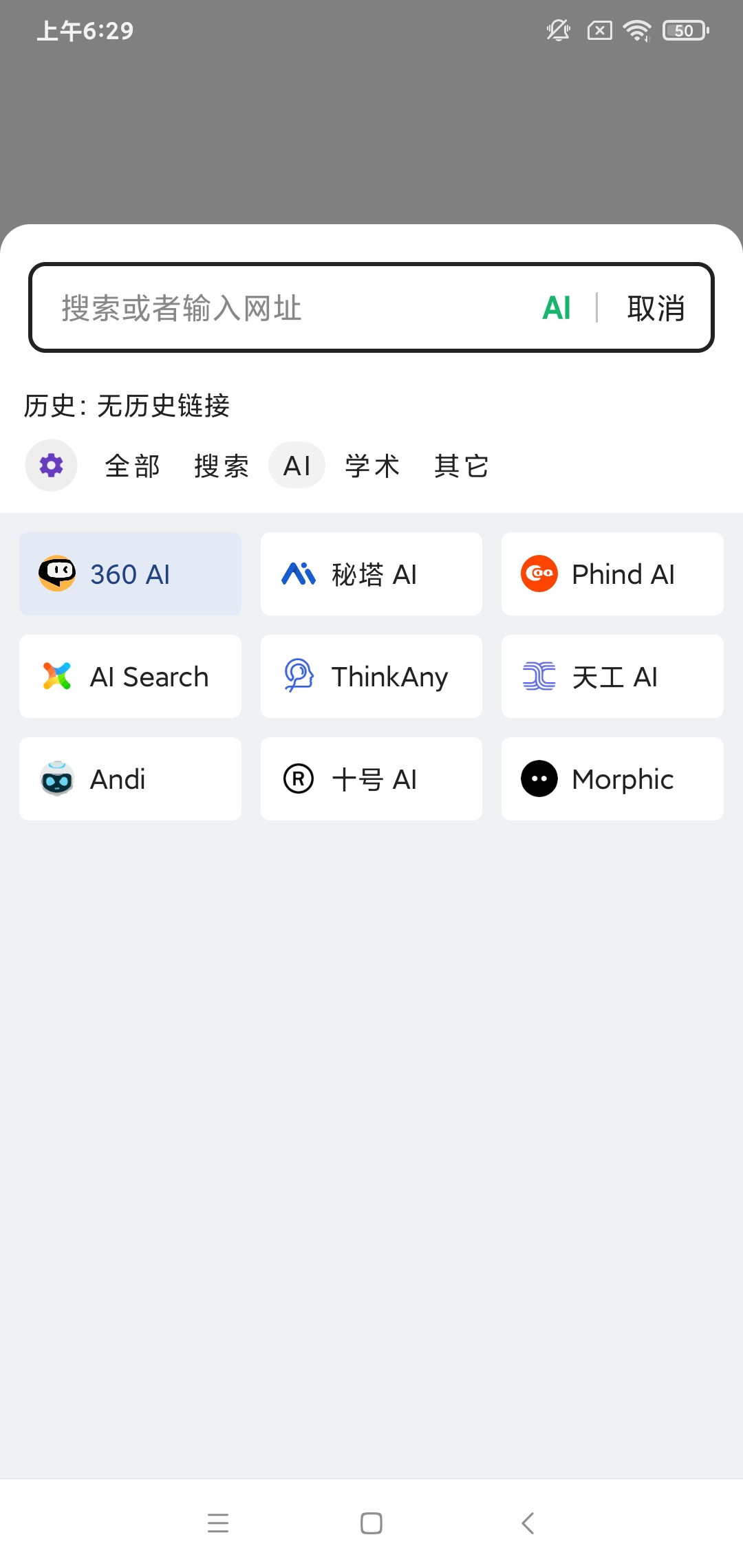Go back using the system back button
Image resolution: width=743 pixels, height=1568 pixels.
(x=528, y=1523)
